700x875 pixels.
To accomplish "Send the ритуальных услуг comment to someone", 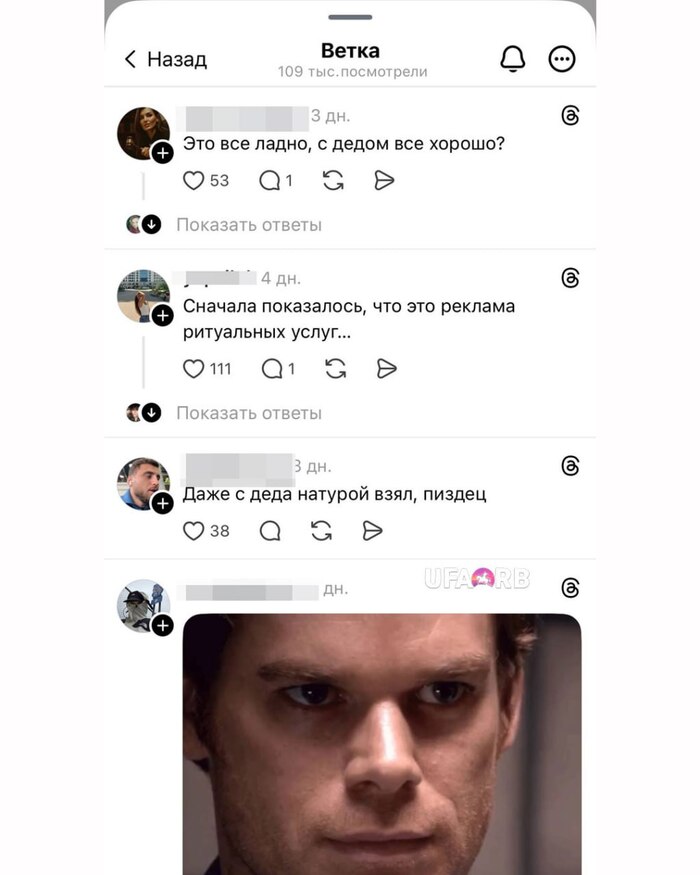I will (x=386, y=369).
